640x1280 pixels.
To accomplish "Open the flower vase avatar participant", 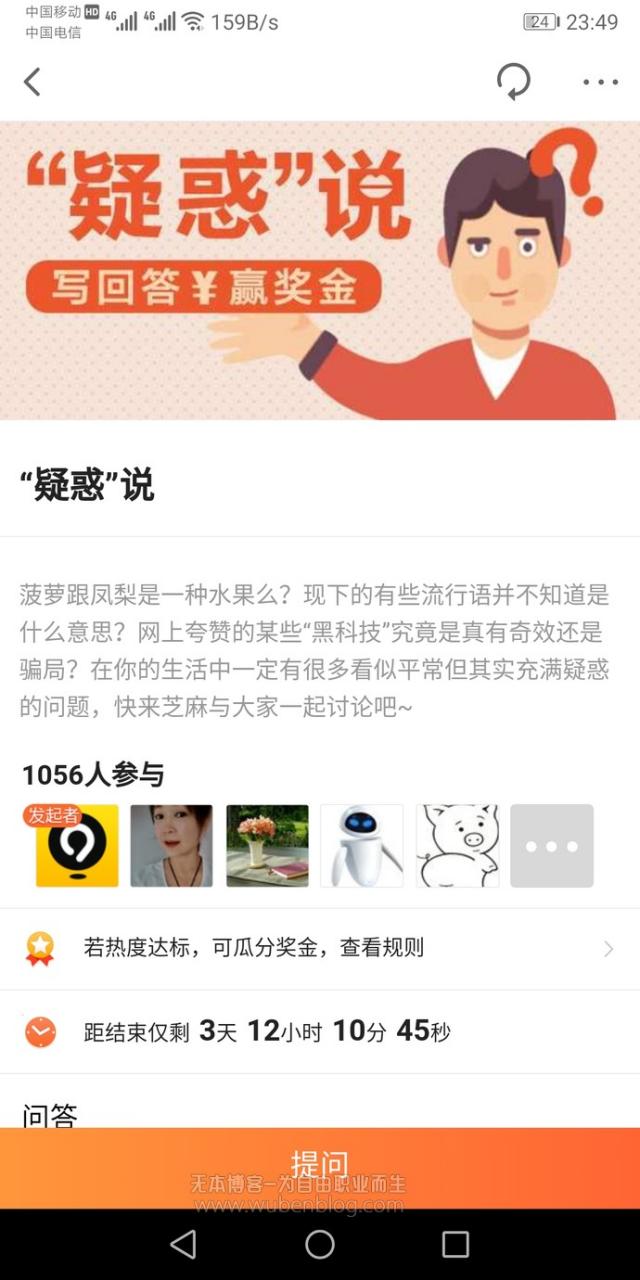I will 267,846.
